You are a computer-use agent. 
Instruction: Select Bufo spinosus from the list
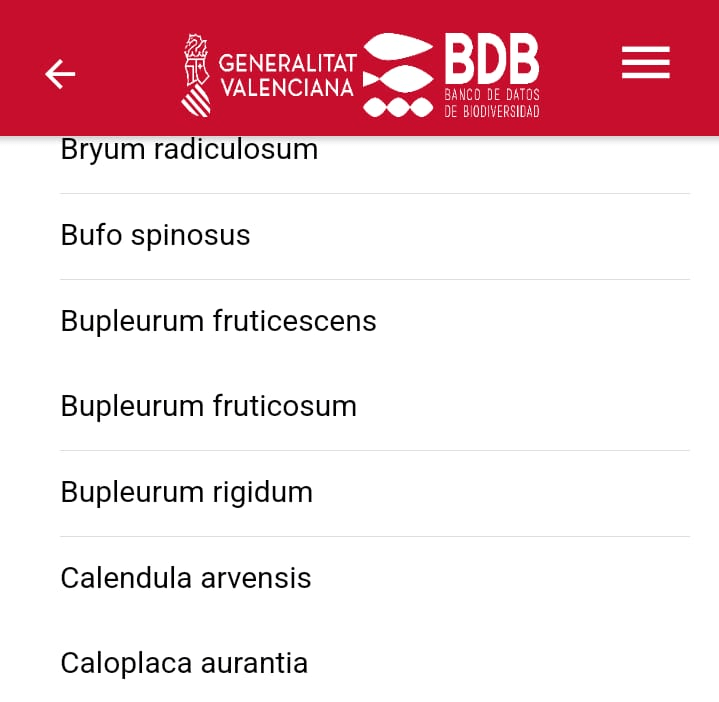point(155,236)
